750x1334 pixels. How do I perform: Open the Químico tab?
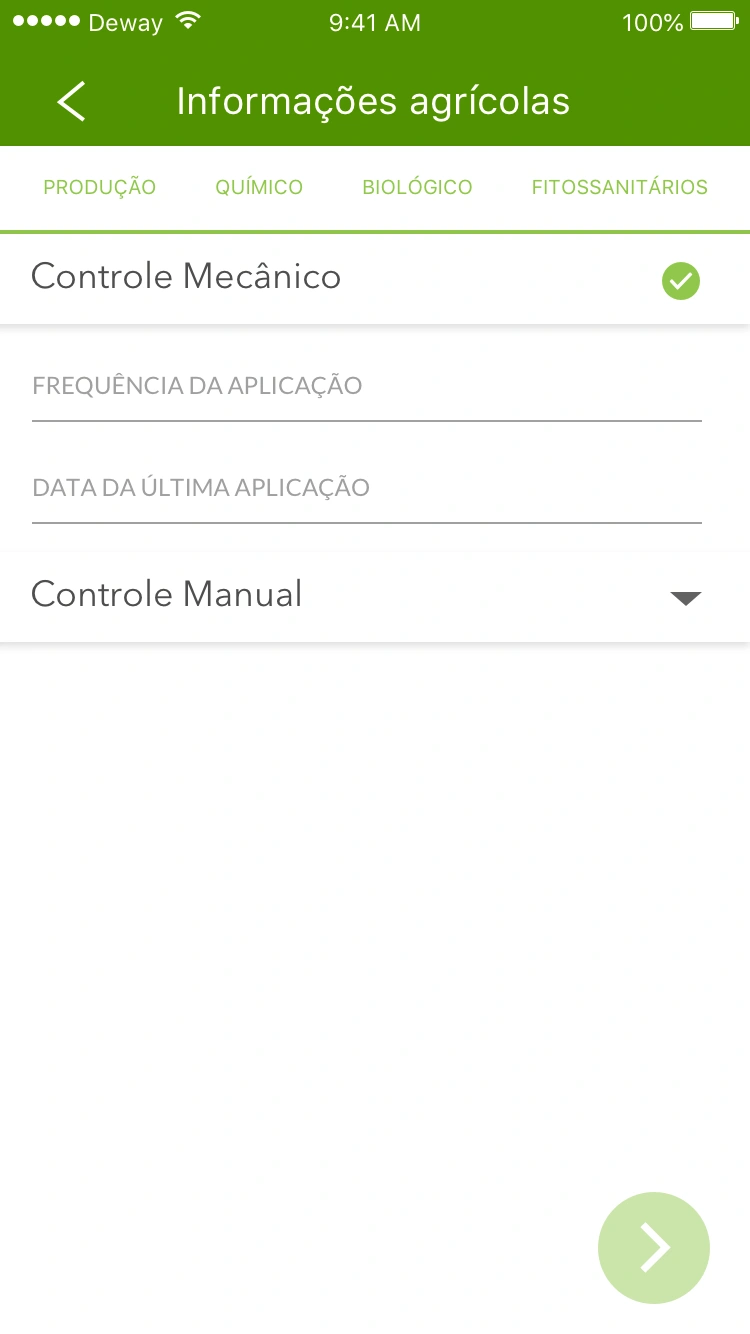(259, 187)
